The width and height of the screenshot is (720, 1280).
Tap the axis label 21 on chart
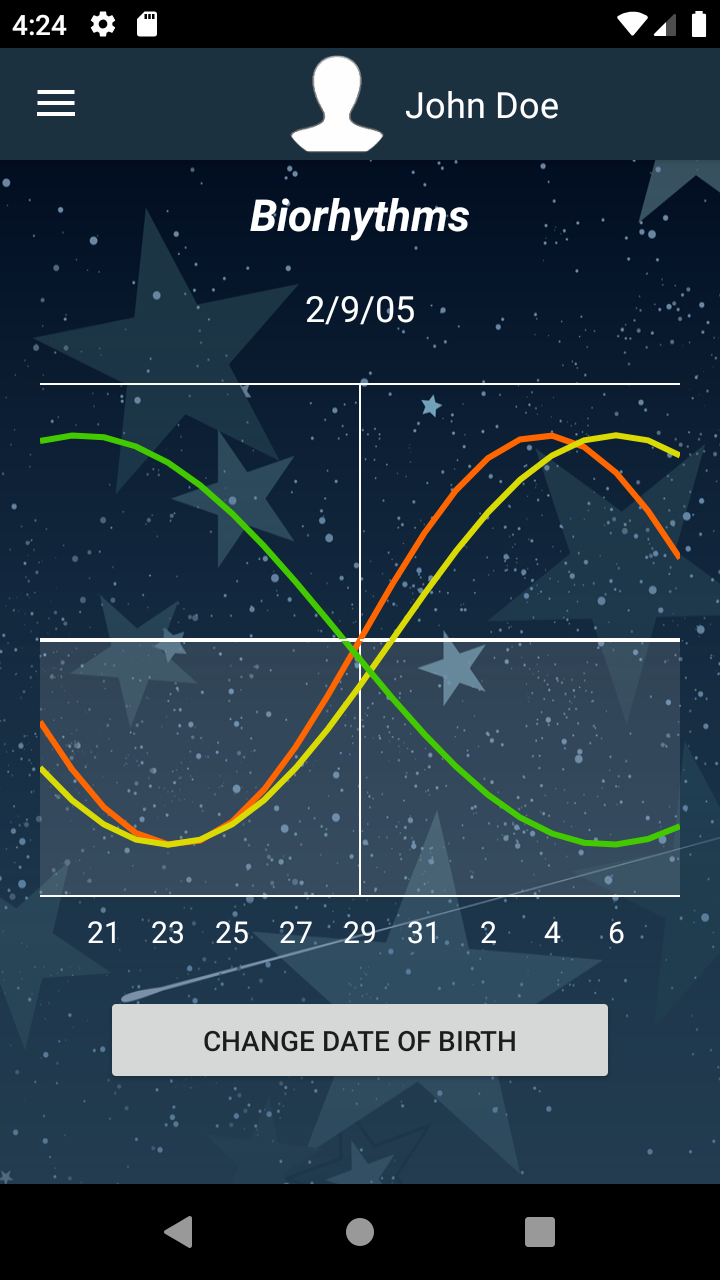[x=103, y=933]
